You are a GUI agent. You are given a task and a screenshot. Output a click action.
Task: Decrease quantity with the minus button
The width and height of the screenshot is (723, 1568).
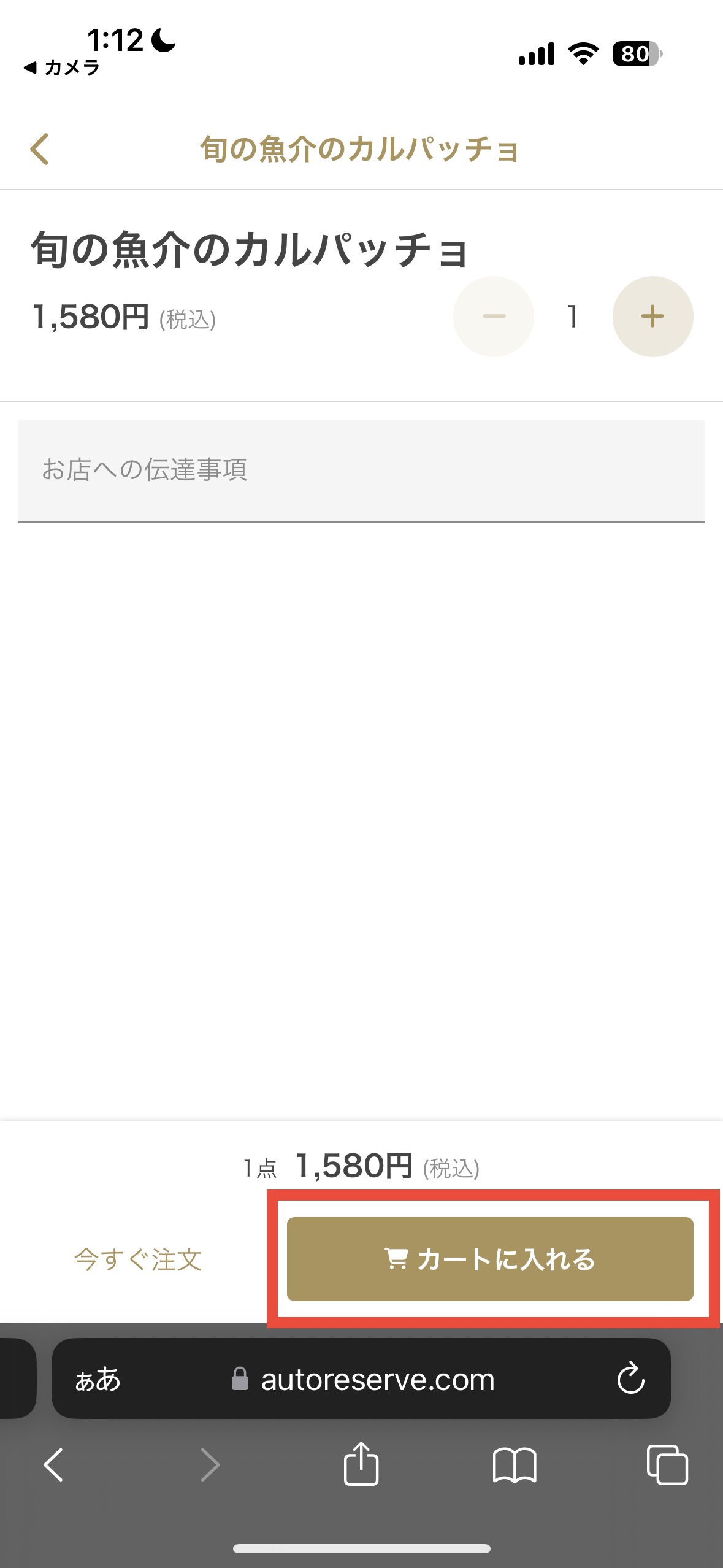(494, 317)
